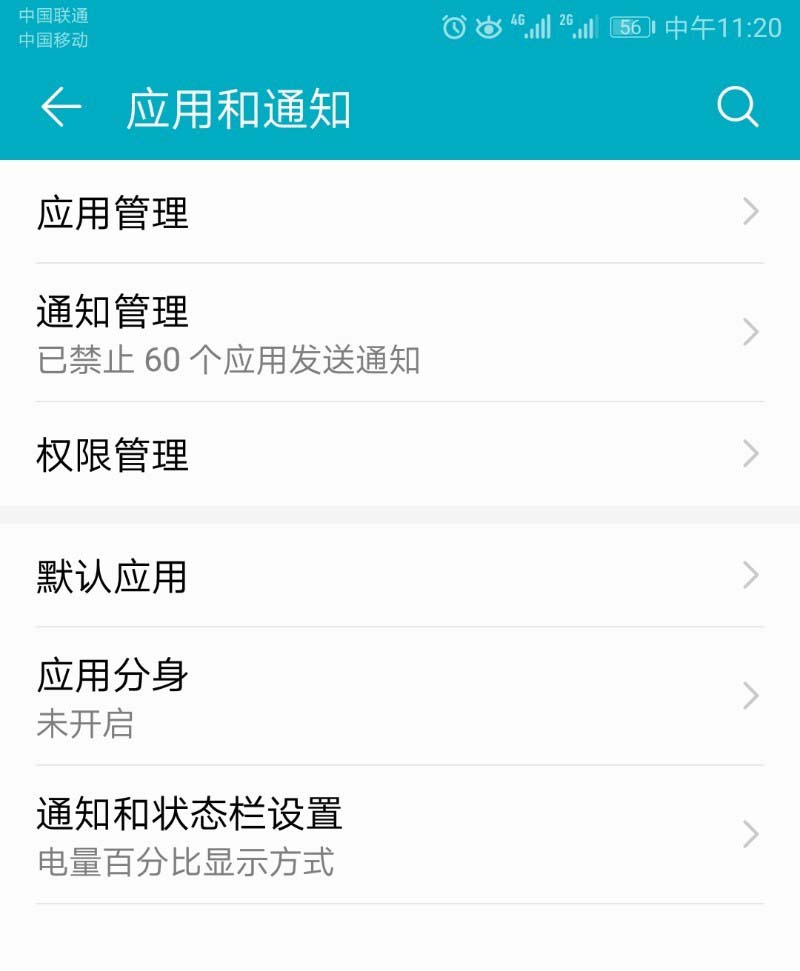Open the search icon in the app bar
The image size is (800, 971).
click(738, 108)
